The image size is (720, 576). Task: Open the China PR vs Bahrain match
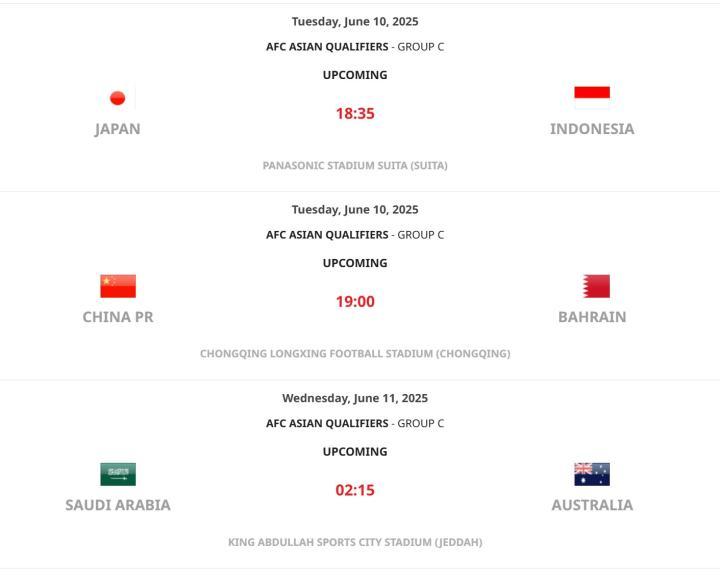tap(354, 301)
